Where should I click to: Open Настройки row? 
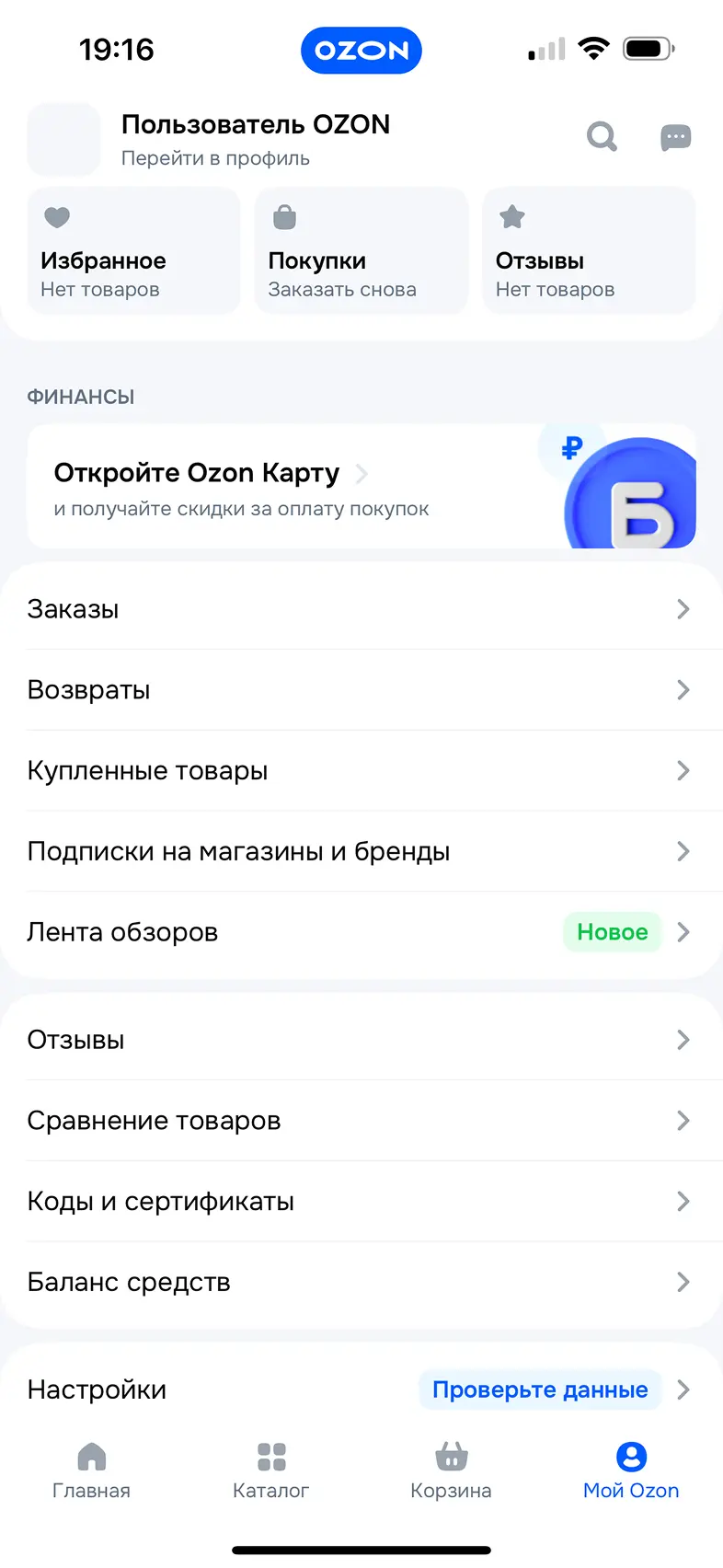coord(221,1389)
